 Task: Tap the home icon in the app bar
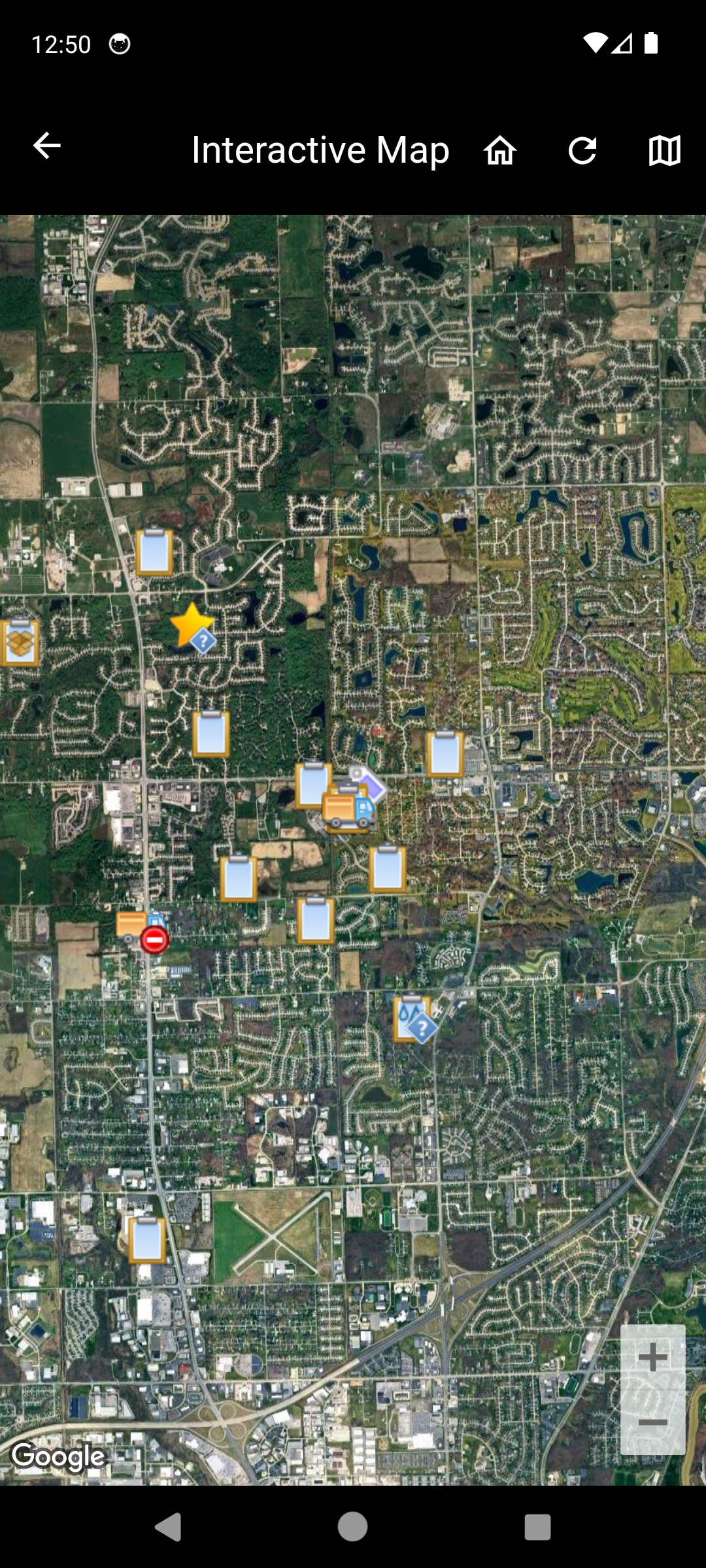(500, 151)
